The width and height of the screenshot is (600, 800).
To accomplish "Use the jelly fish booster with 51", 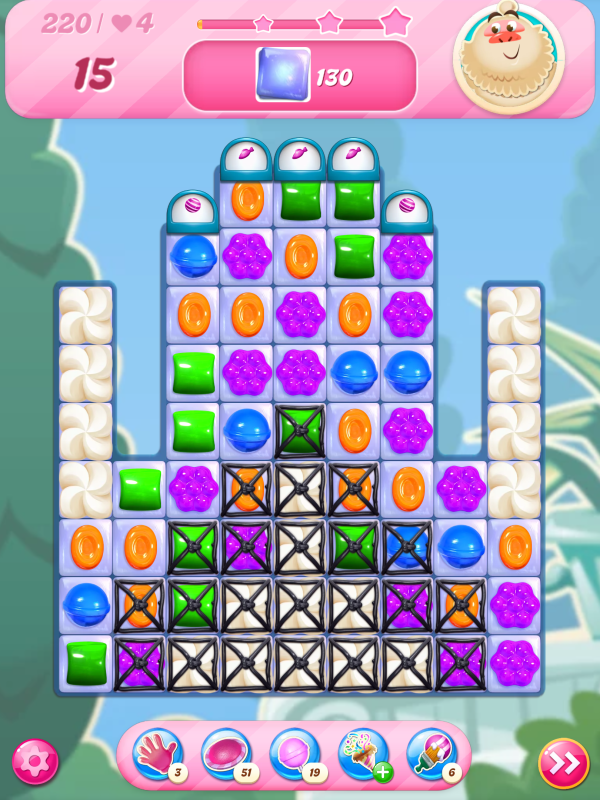I will [x=225, y=753].
